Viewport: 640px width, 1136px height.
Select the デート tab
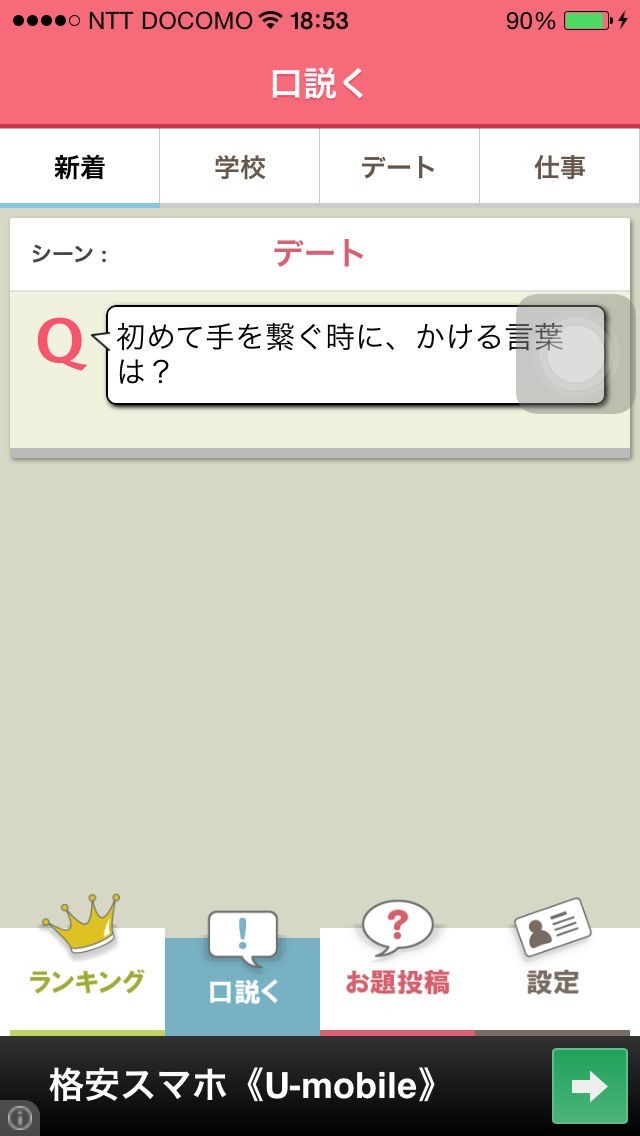[x=399, y=167]
